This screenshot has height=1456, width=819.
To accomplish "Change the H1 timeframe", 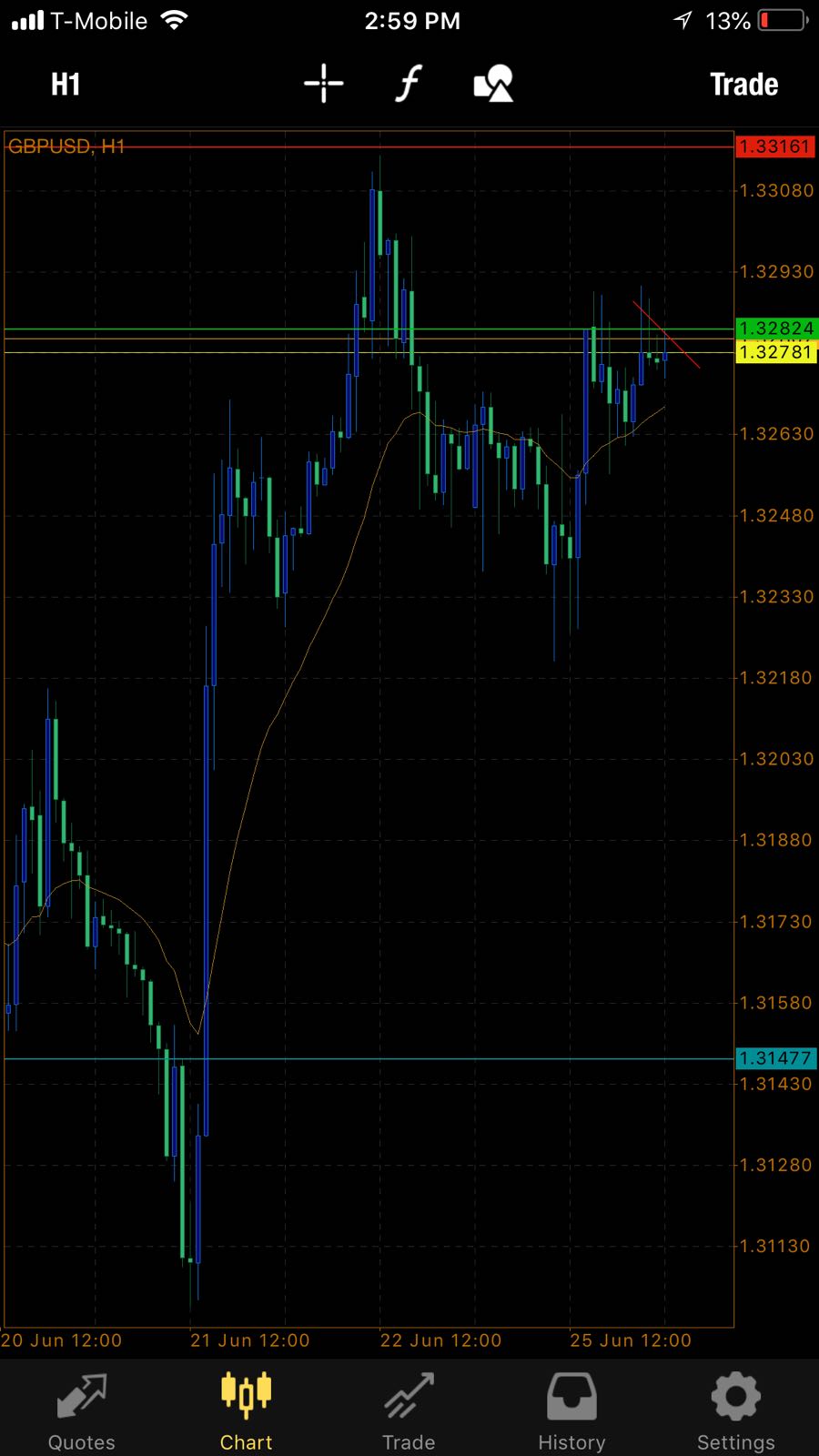I will pos(66,85).
